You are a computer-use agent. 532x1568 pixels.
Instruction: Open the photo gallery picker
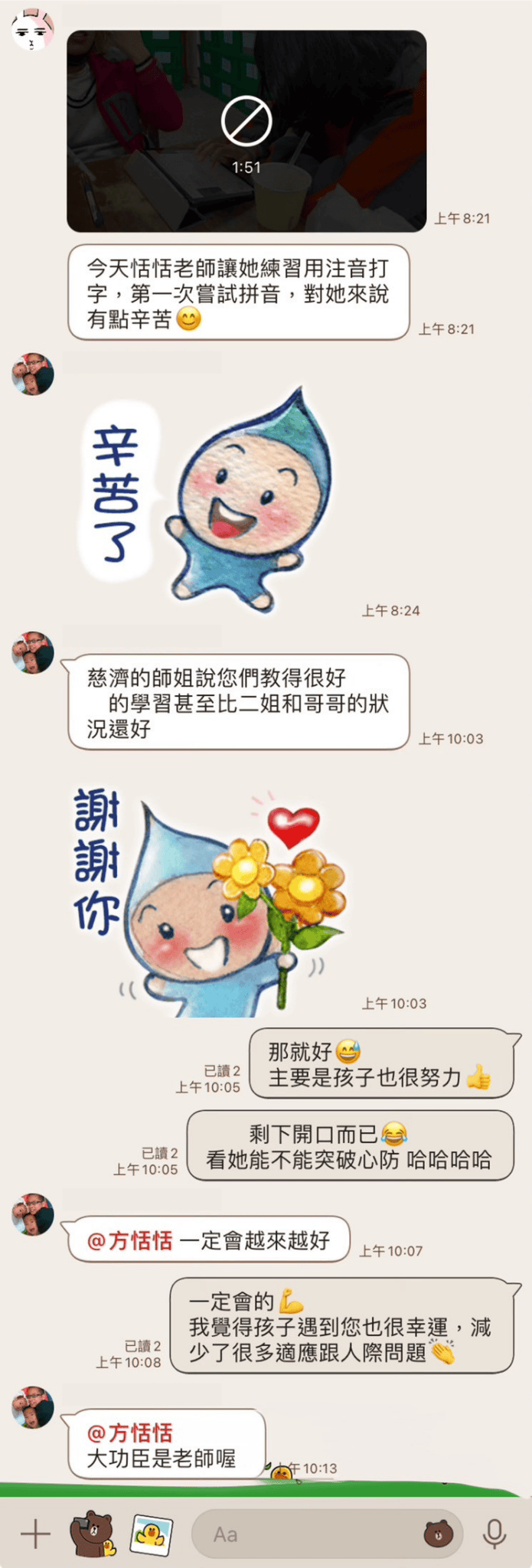(151, 1534)
